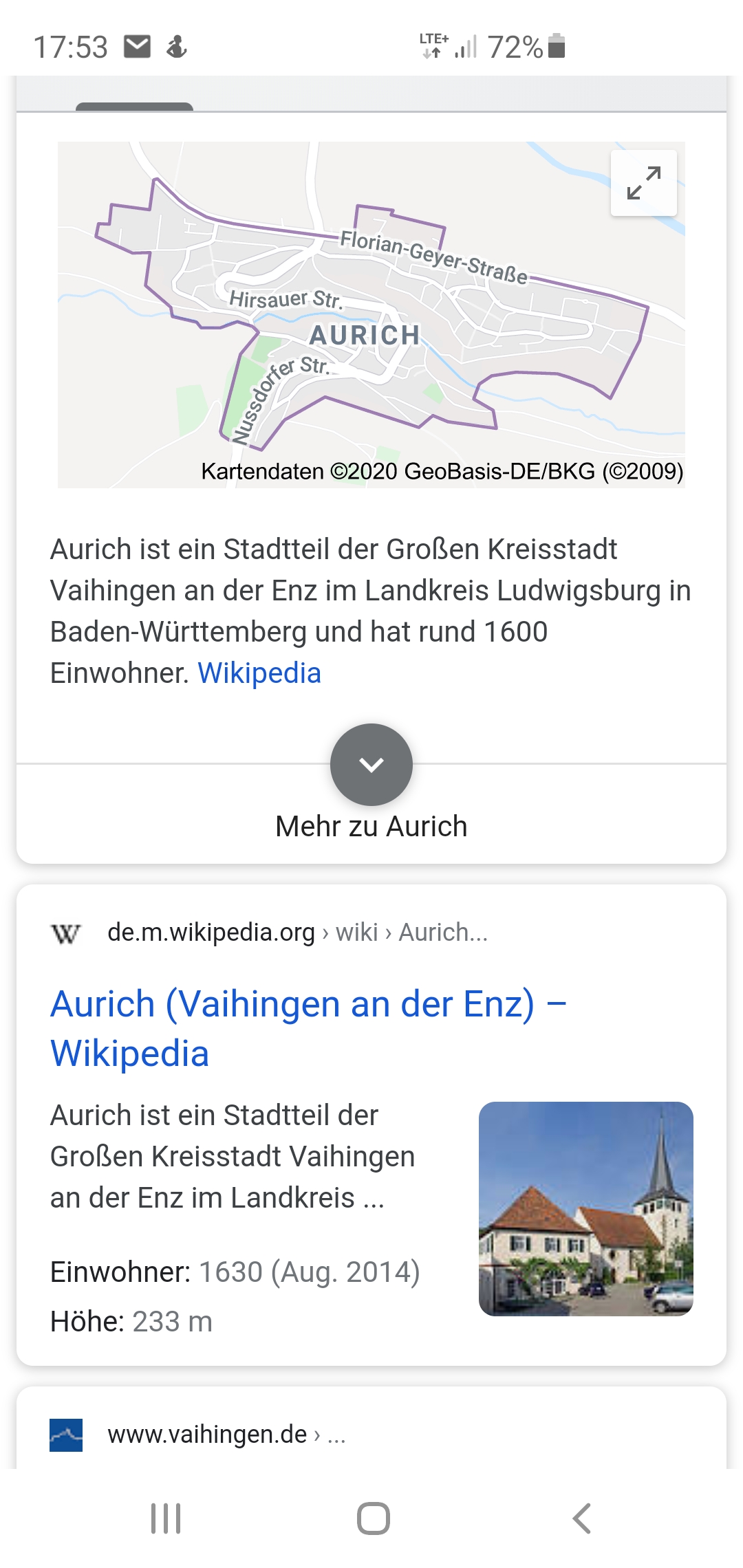Open the Wikipedia link in the description
The image size is (743, 1568).
tap(259, 673)
